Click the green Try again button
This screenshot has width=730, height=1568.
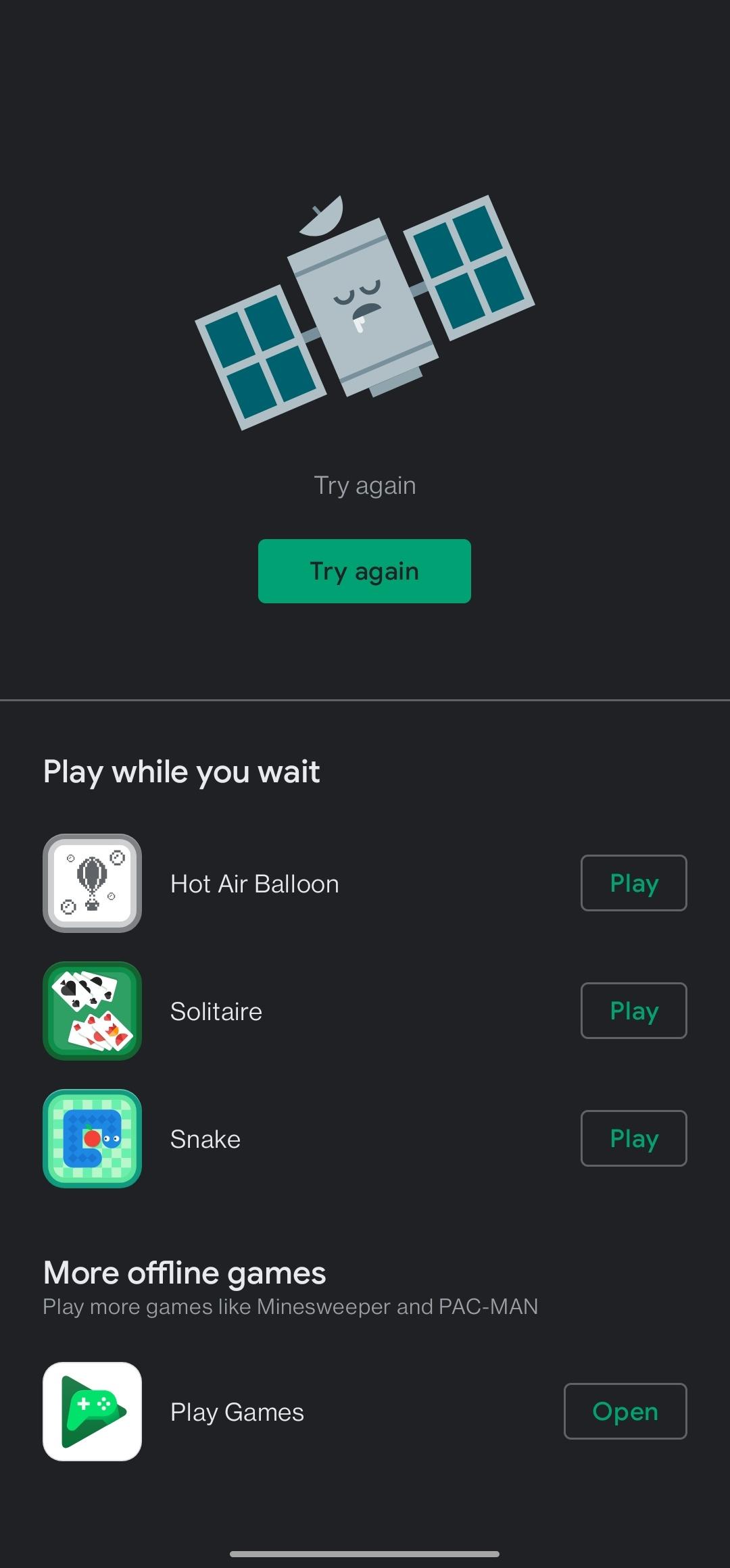click(x=364, y=571)
